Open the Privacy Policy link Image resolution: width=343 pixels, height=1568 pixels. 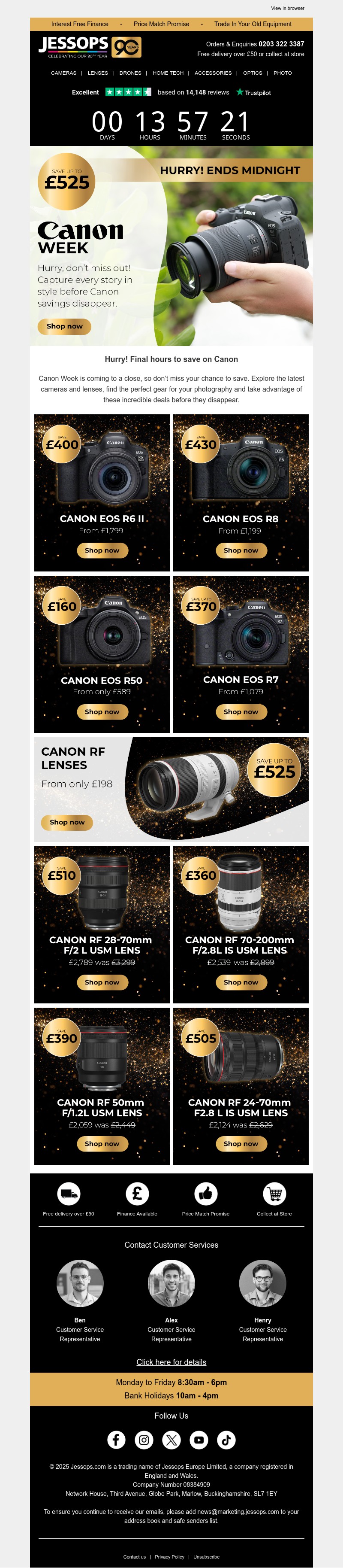point(170,1557)
